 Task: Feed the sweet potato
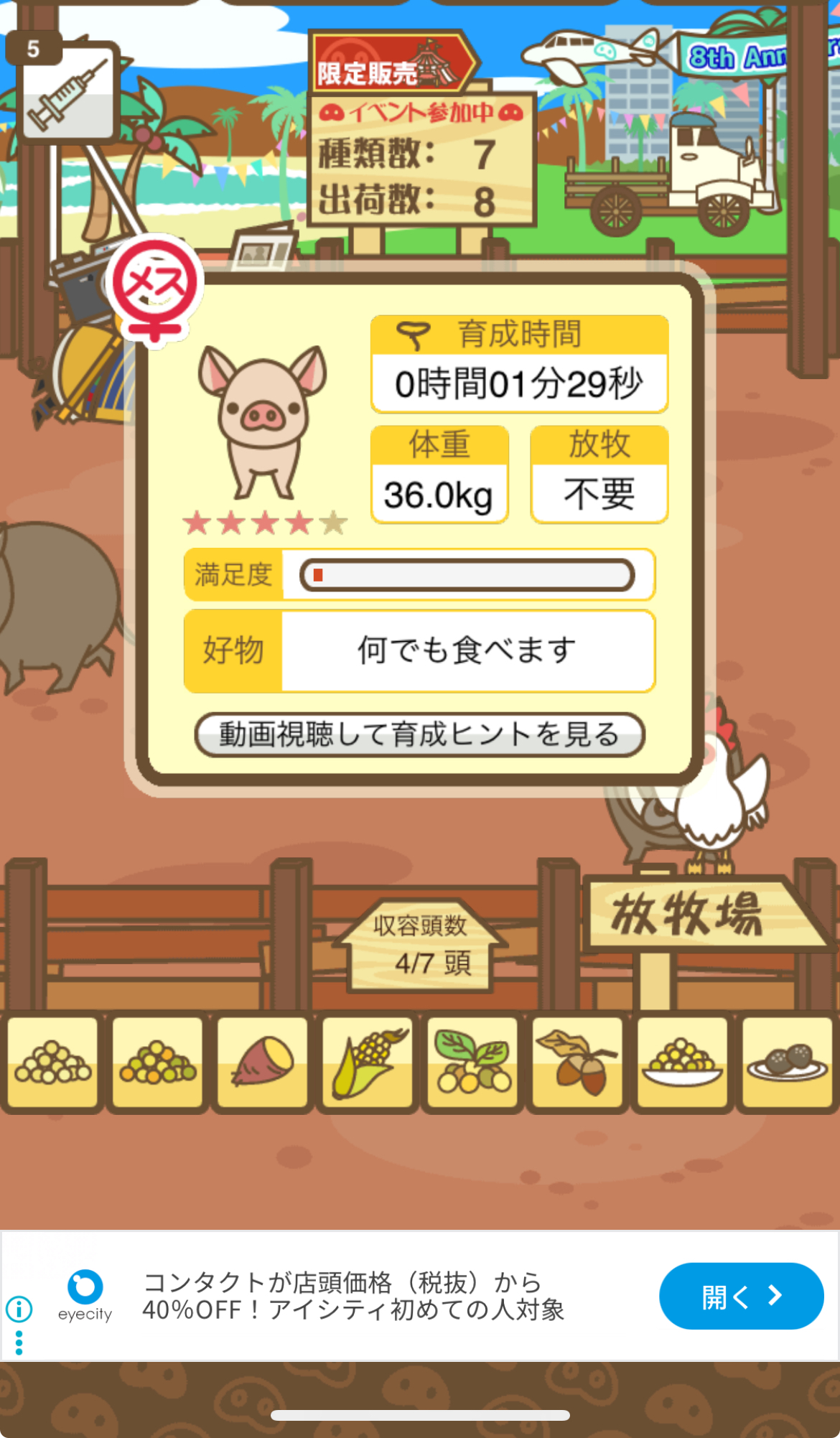(263, 1063)
